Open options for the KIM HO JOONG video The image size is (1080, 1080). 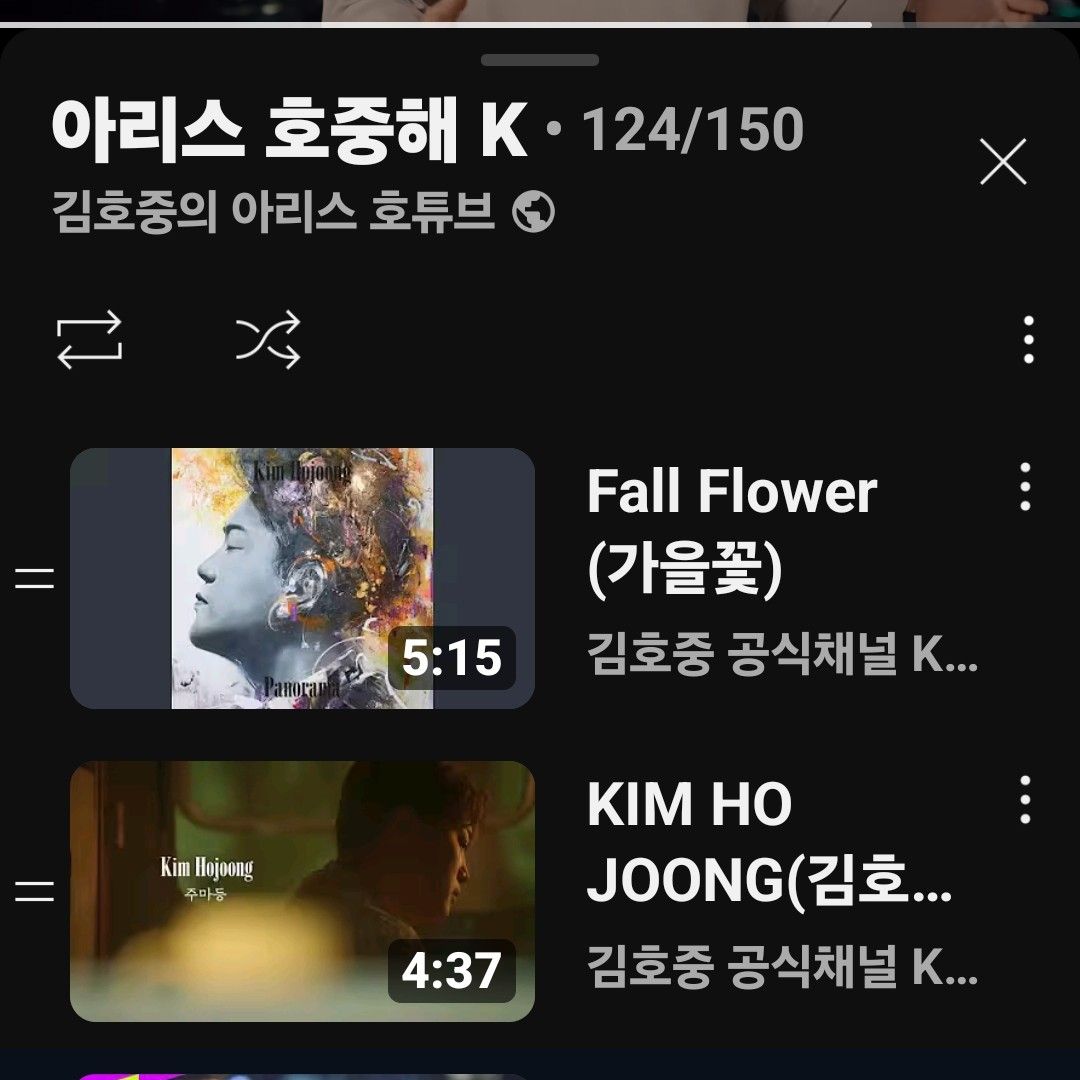1024,799
